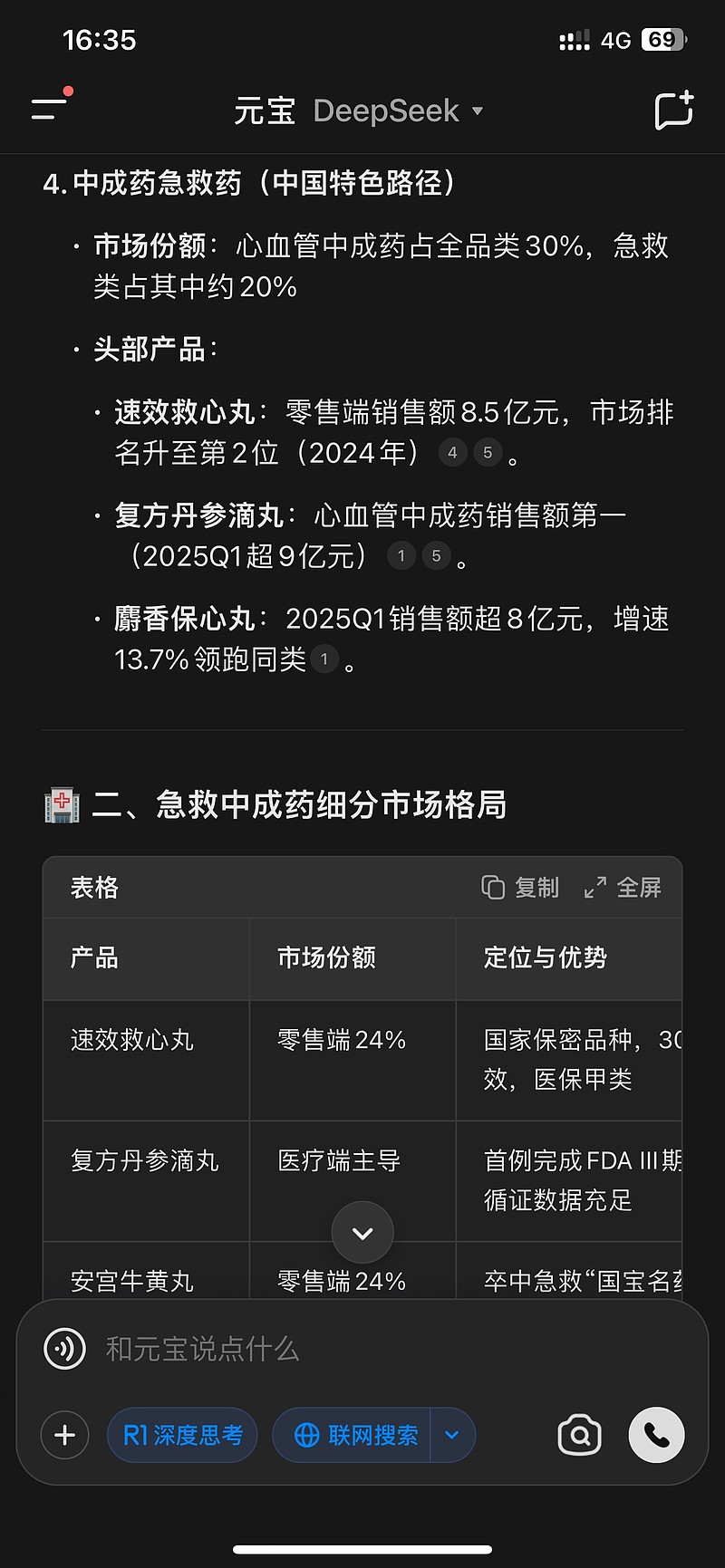This screenshot has width=725, height=1568.
Task: Open the side menu button
Action: [x=50, y=109]
